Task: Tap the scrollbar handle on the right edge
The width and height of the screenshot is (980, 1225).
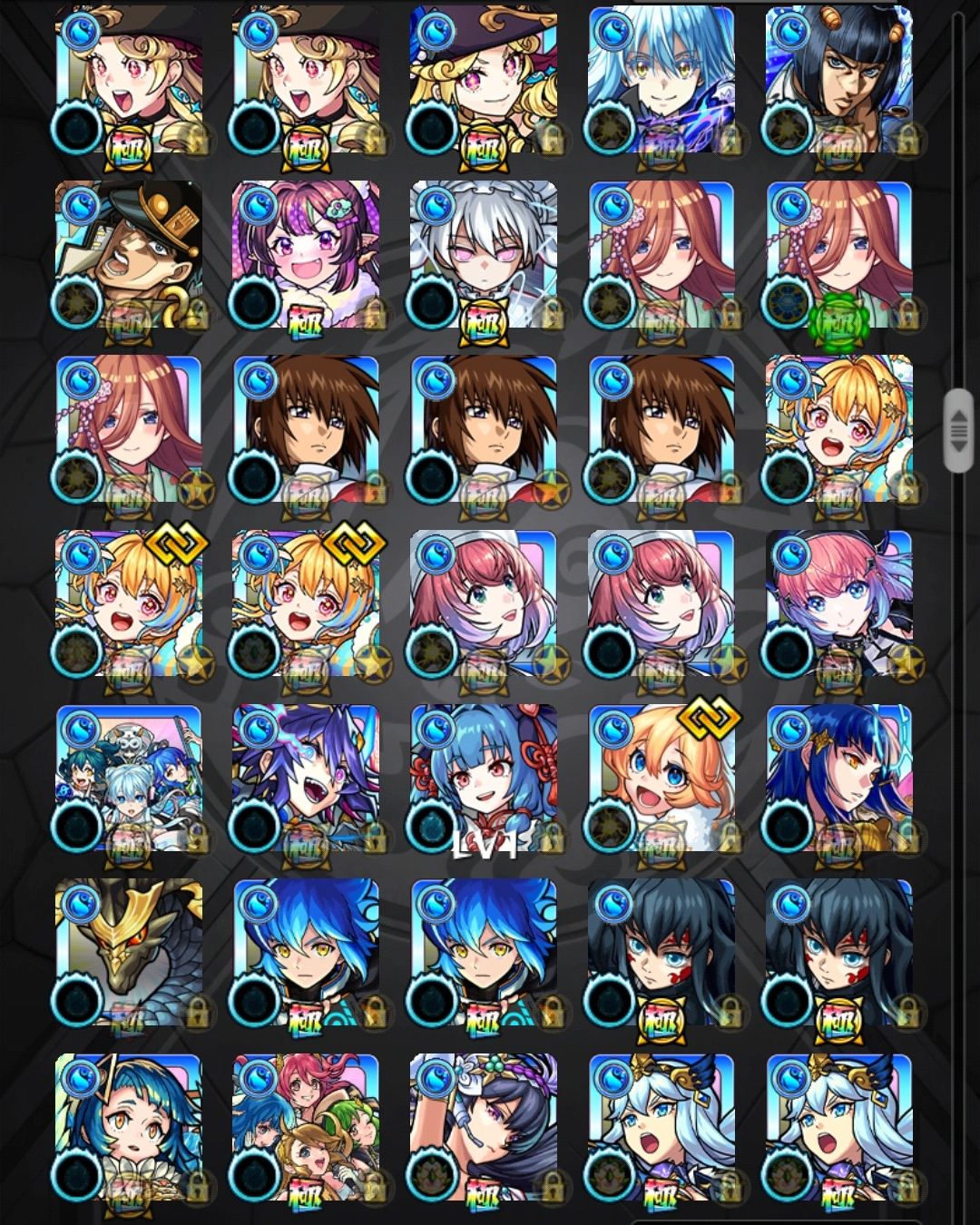Action: (x=957, y=431)
